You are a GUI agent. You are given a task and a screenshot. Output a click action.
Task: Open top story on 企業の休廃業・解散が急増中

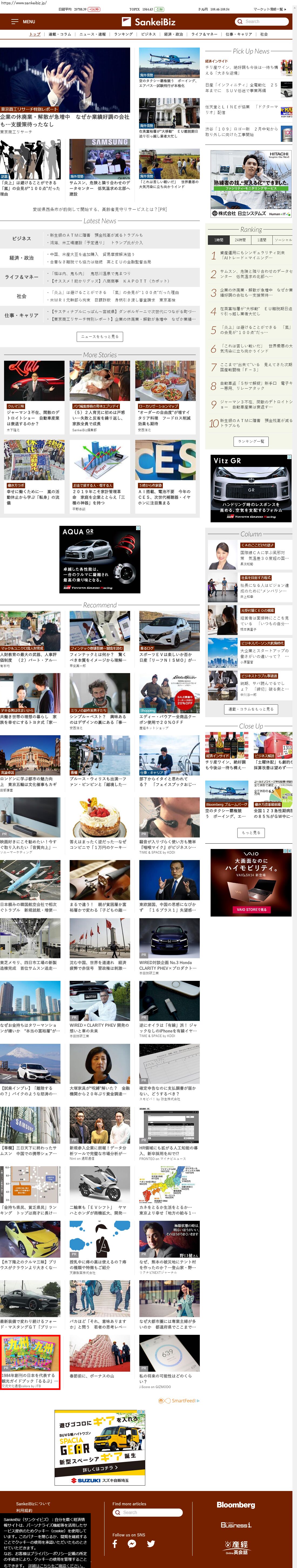(x=65, y=121)
